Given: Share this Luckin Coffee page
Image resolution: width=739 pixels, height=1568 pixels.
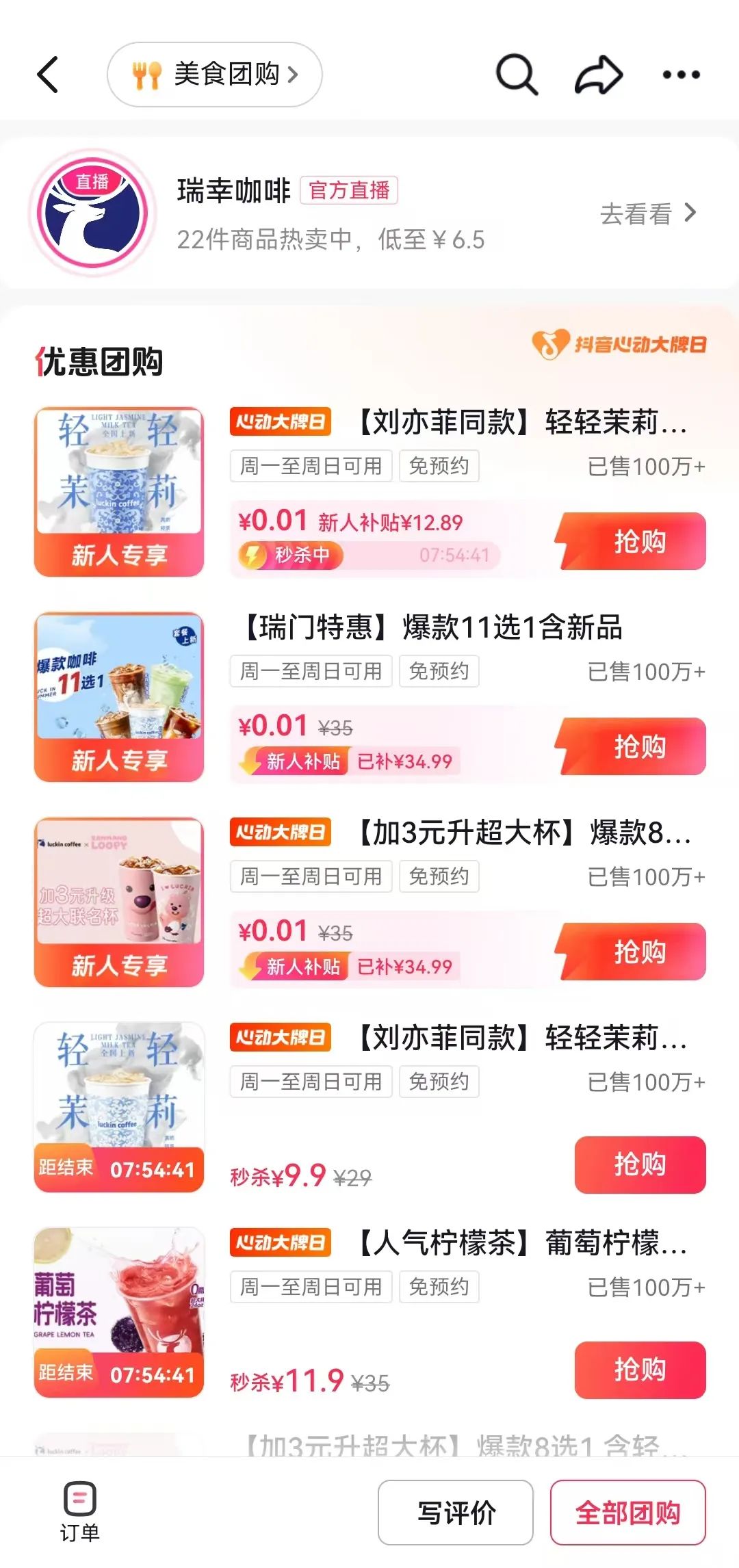Looking at the screenshot, I should [x=599, y=74].
